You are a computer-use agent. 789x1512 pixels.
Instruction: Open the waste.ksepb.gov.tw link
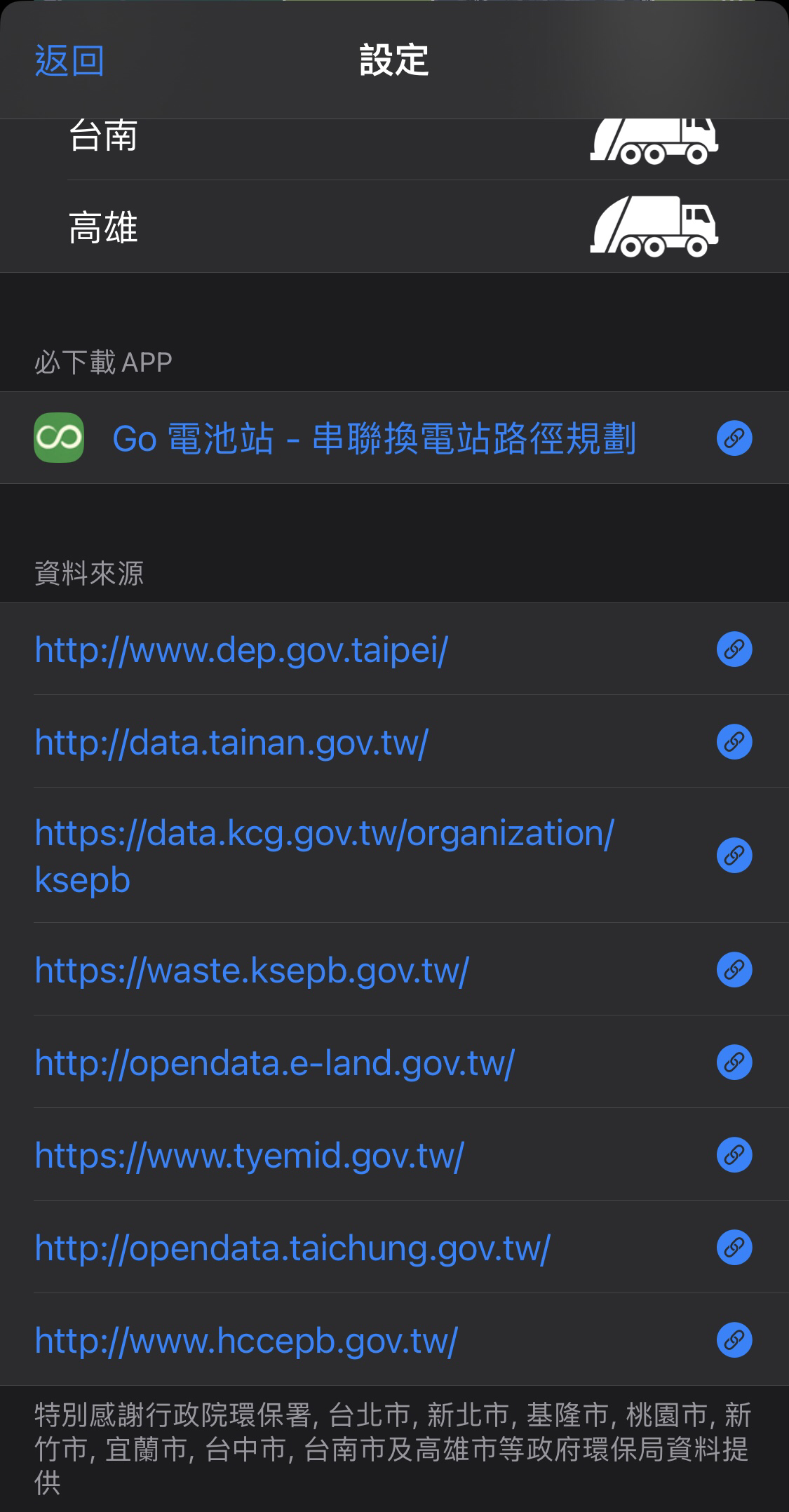click(x=252, y=971)
